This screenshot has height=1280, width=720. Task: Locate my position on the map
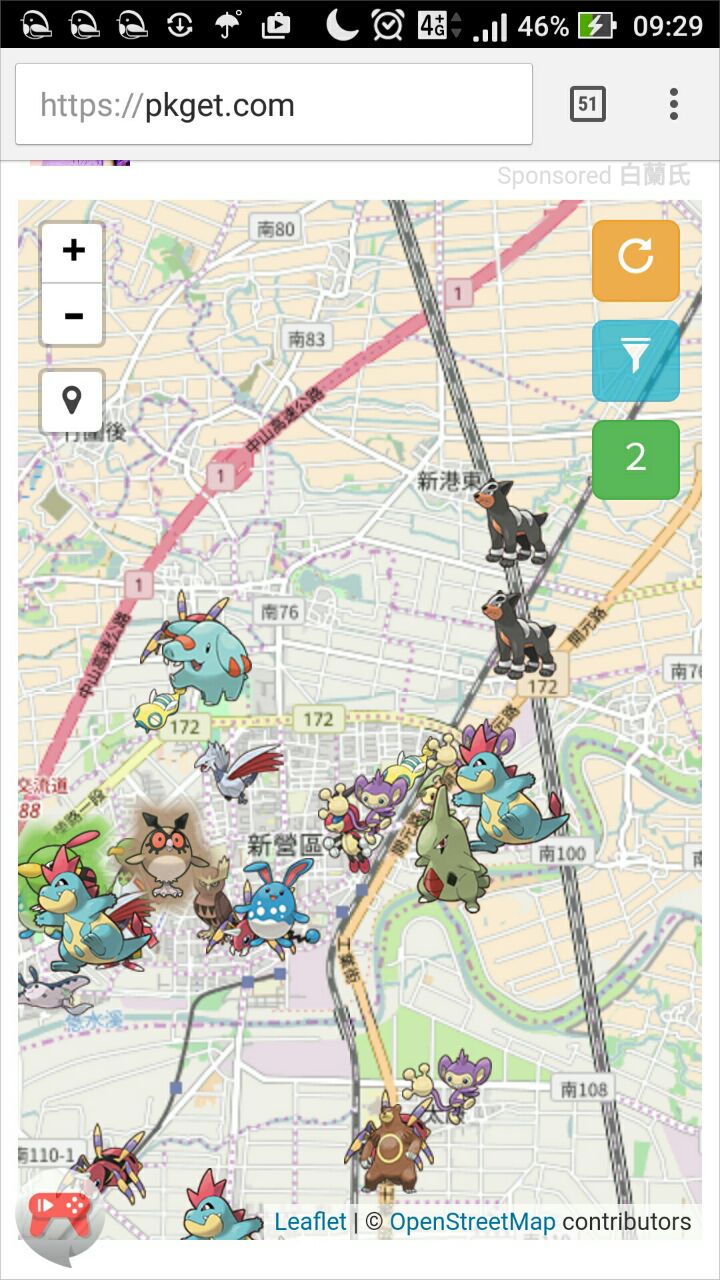point(72,401)
